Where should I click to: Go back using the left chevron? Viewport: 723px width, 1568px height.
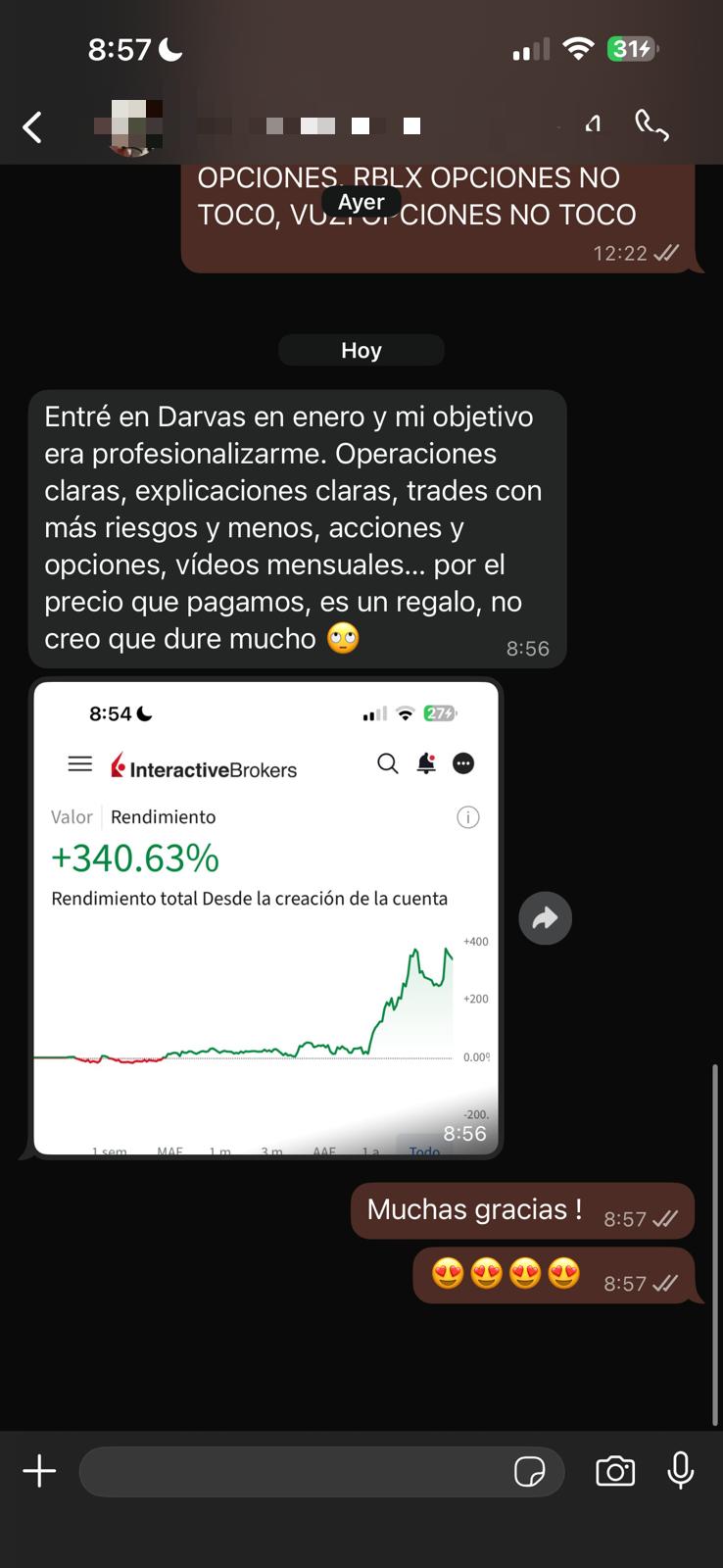point(32,125)
